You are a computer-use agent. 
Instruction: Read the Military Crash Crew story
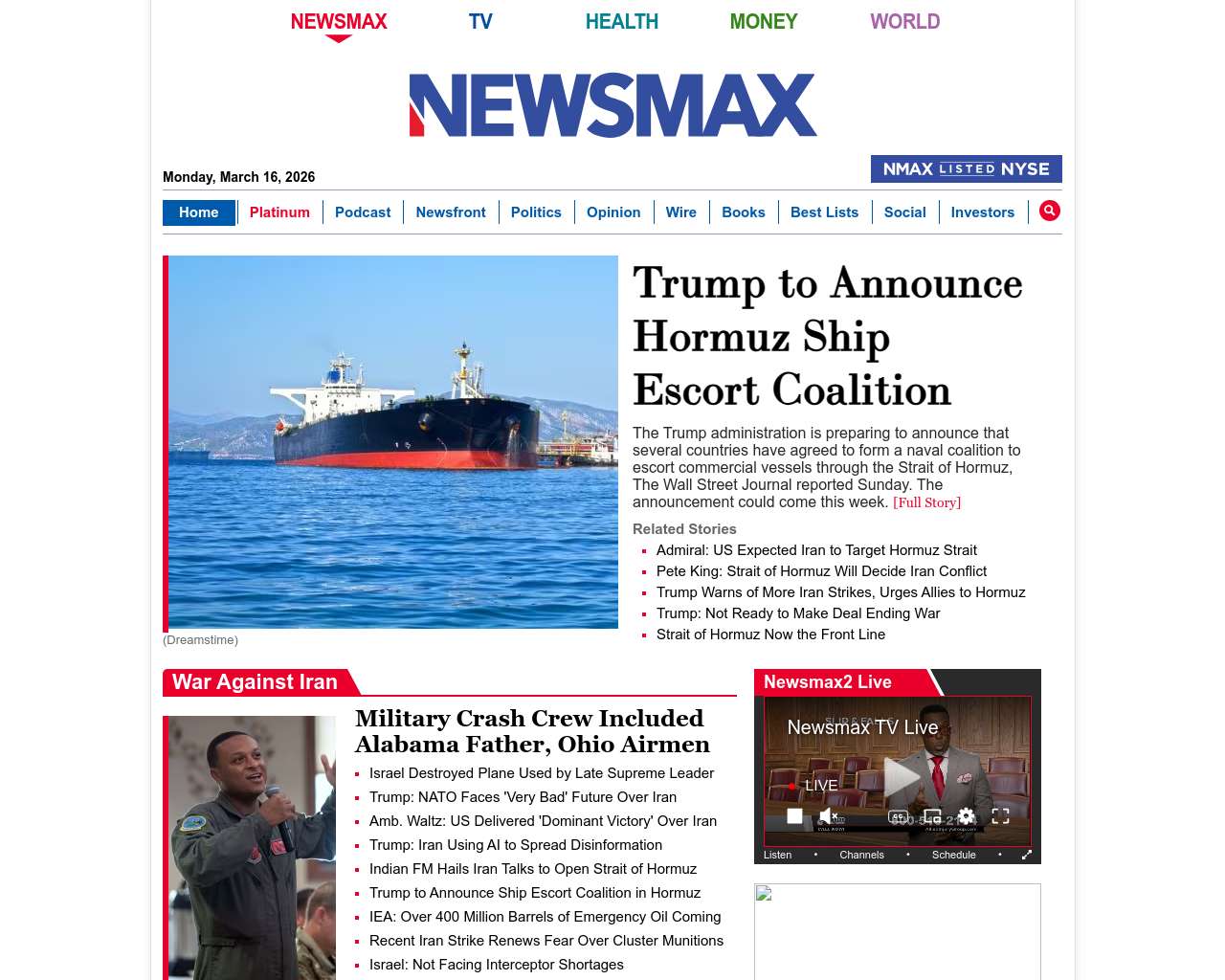tap(532, 731)
